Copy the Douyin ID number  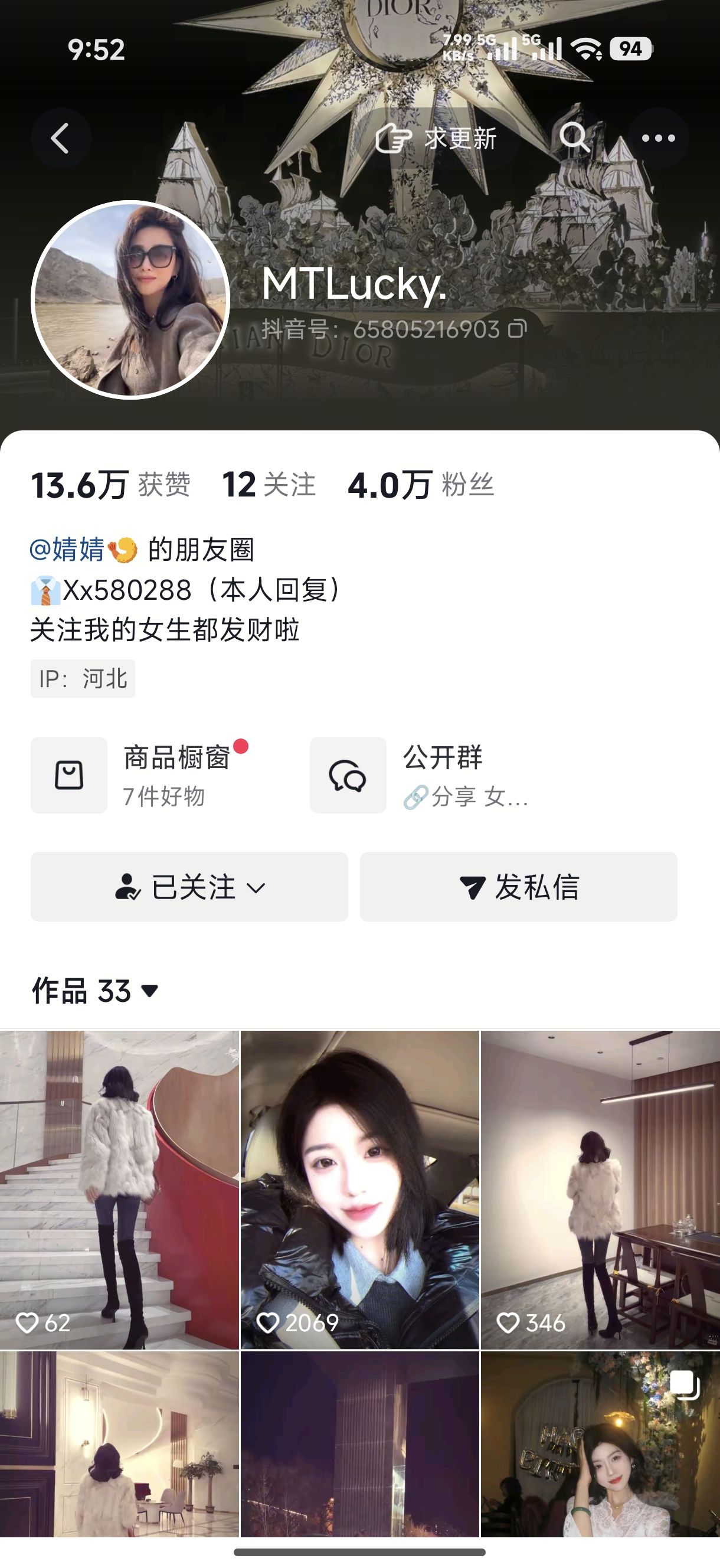click(518, 329)
